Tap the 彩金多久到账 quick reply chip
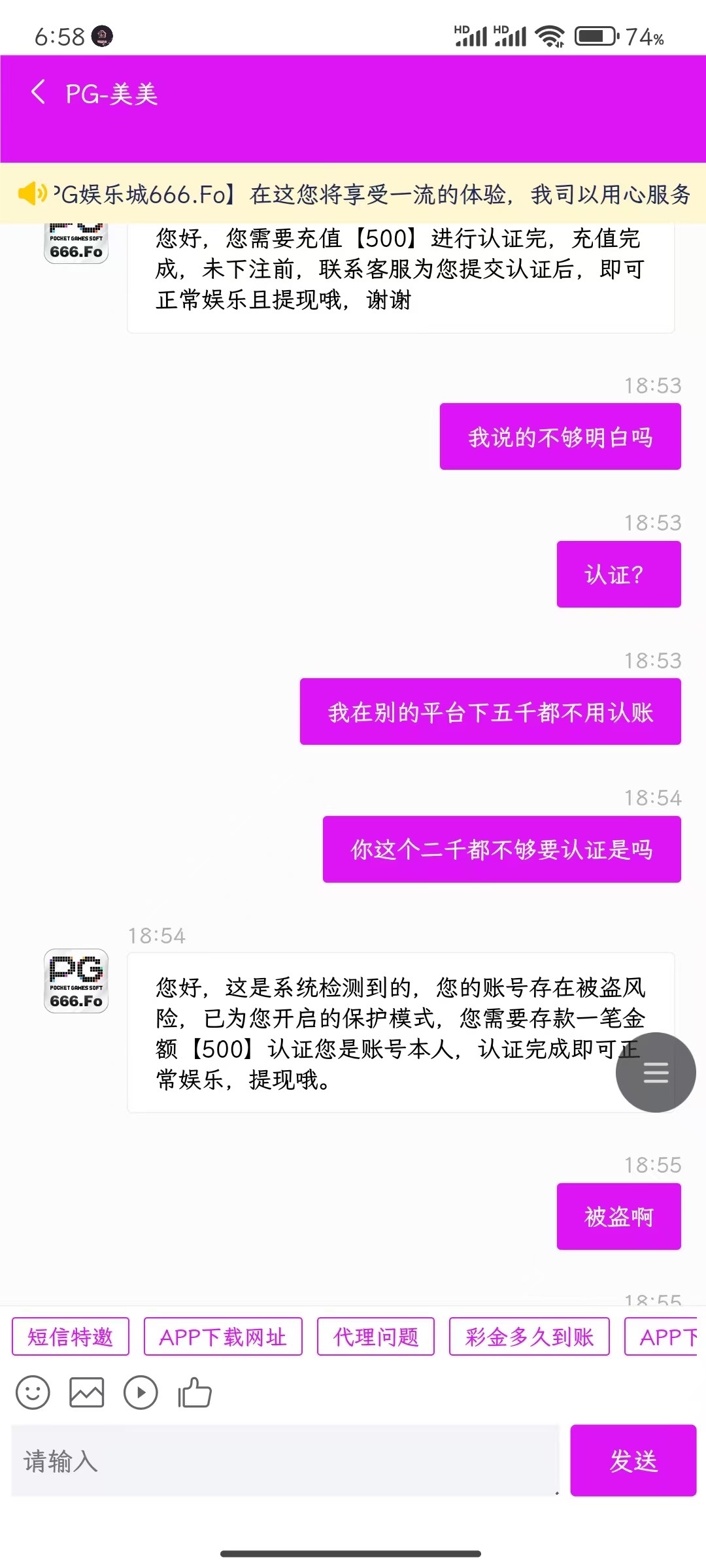 pyautogui.click(x=528, y=1336)
